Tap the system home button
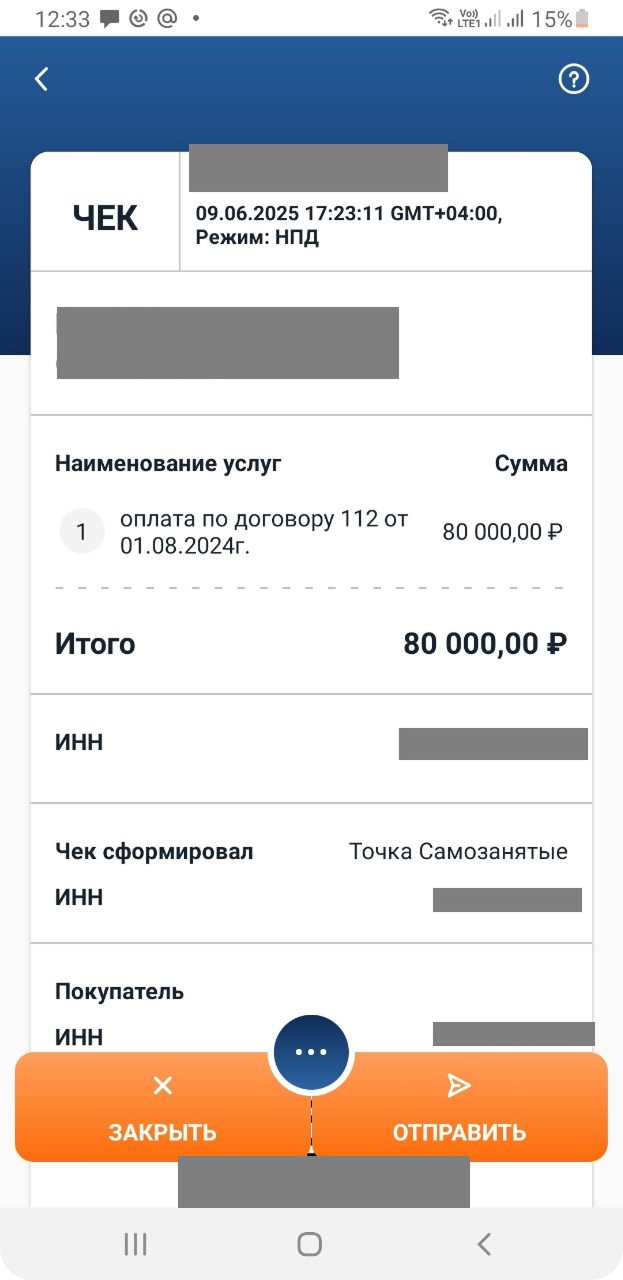The width and height of the screenshot is (623, 1280). pos(310,1244)
